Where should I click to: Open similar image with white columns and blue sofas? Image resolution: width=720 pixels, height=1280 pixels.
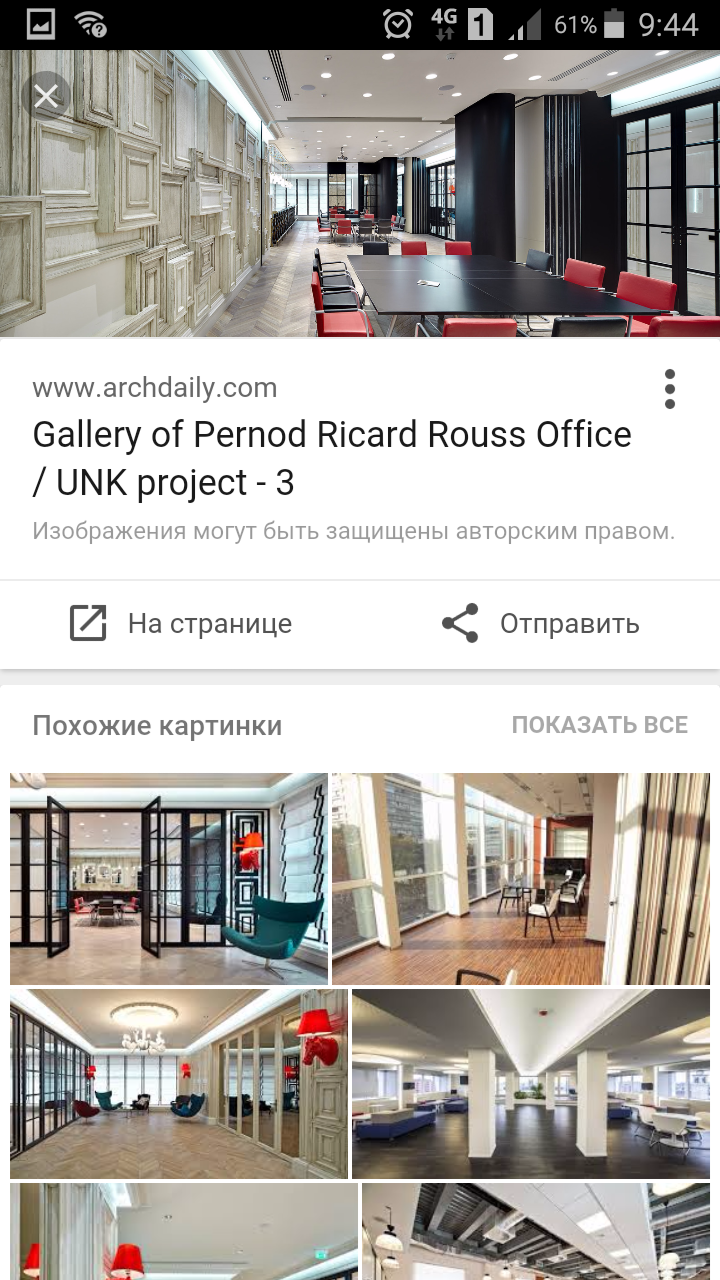click(x=531, y=1084)
